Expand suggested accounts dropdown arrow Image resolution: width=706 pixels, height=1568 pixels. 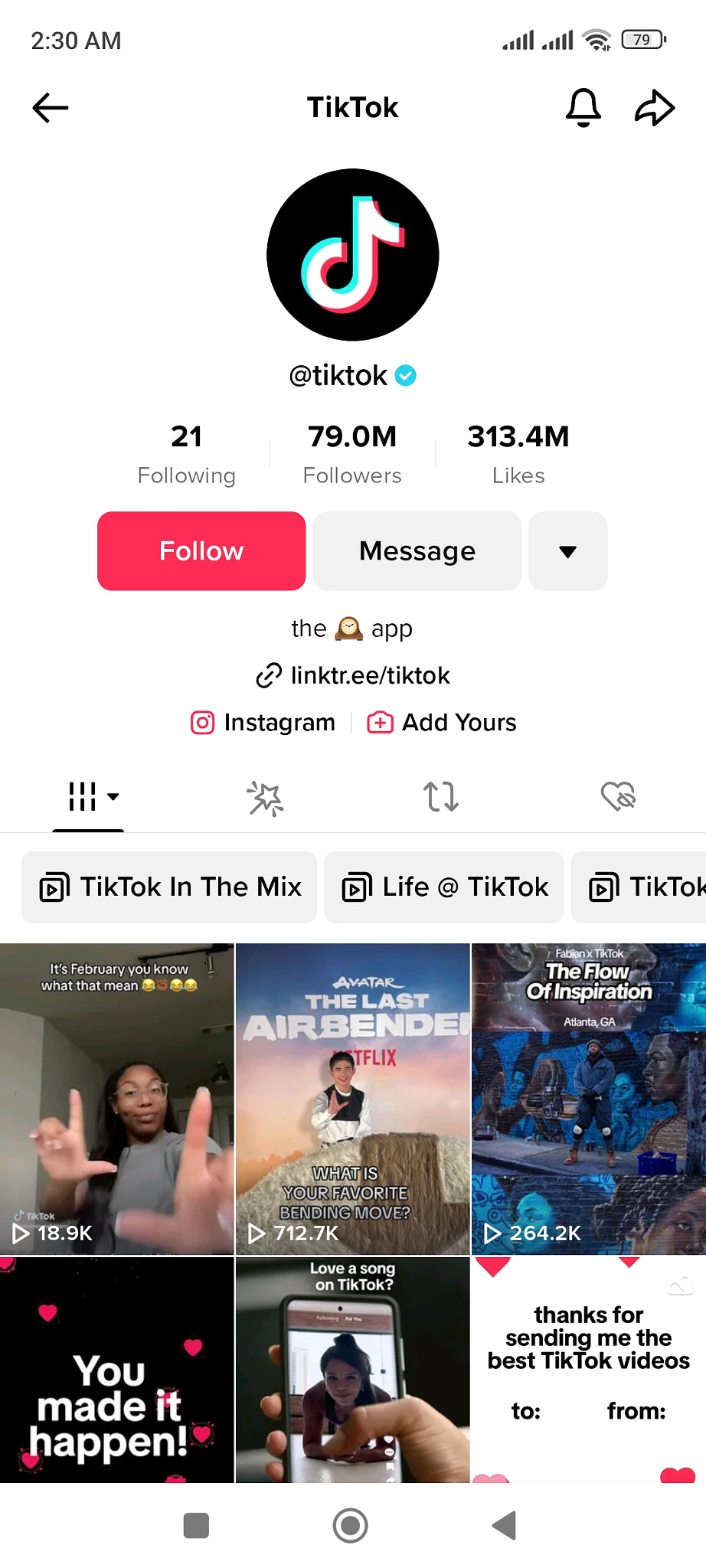(567, 551)
